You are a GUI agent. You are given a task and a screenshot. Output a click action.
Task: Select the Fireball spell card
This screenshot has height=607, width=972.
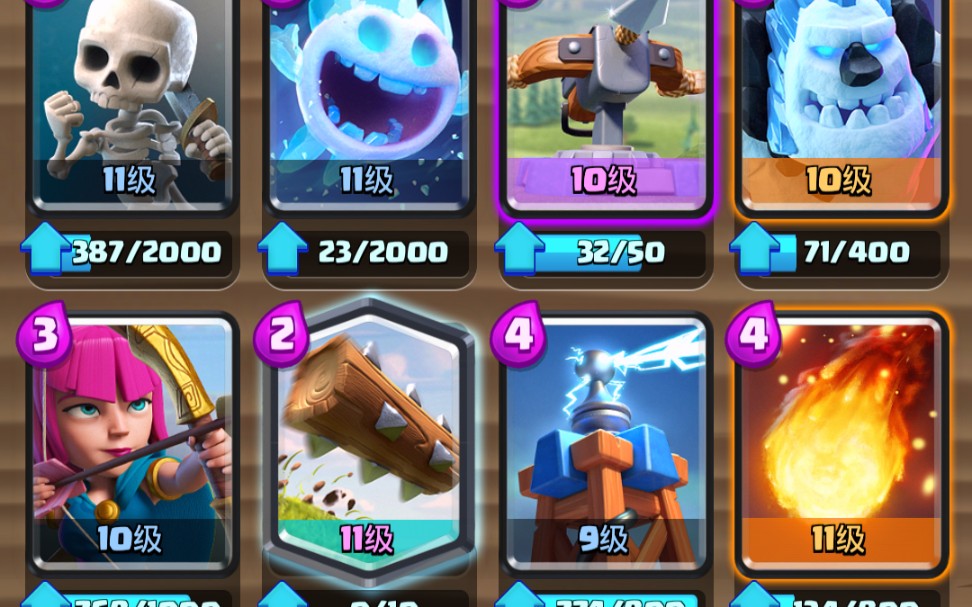coord(840,440)
